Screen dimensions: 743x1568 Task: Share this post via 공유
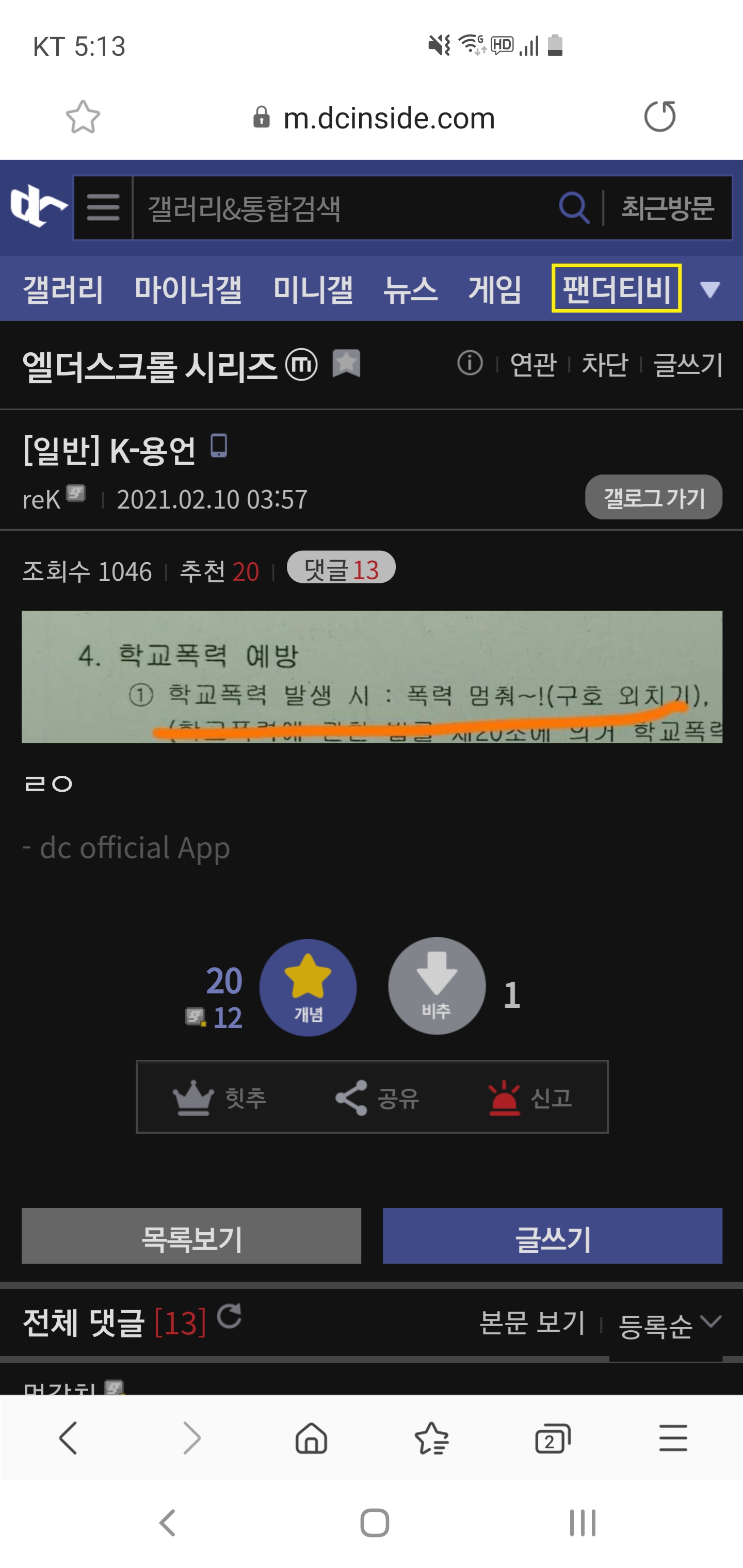[378, 1097]
